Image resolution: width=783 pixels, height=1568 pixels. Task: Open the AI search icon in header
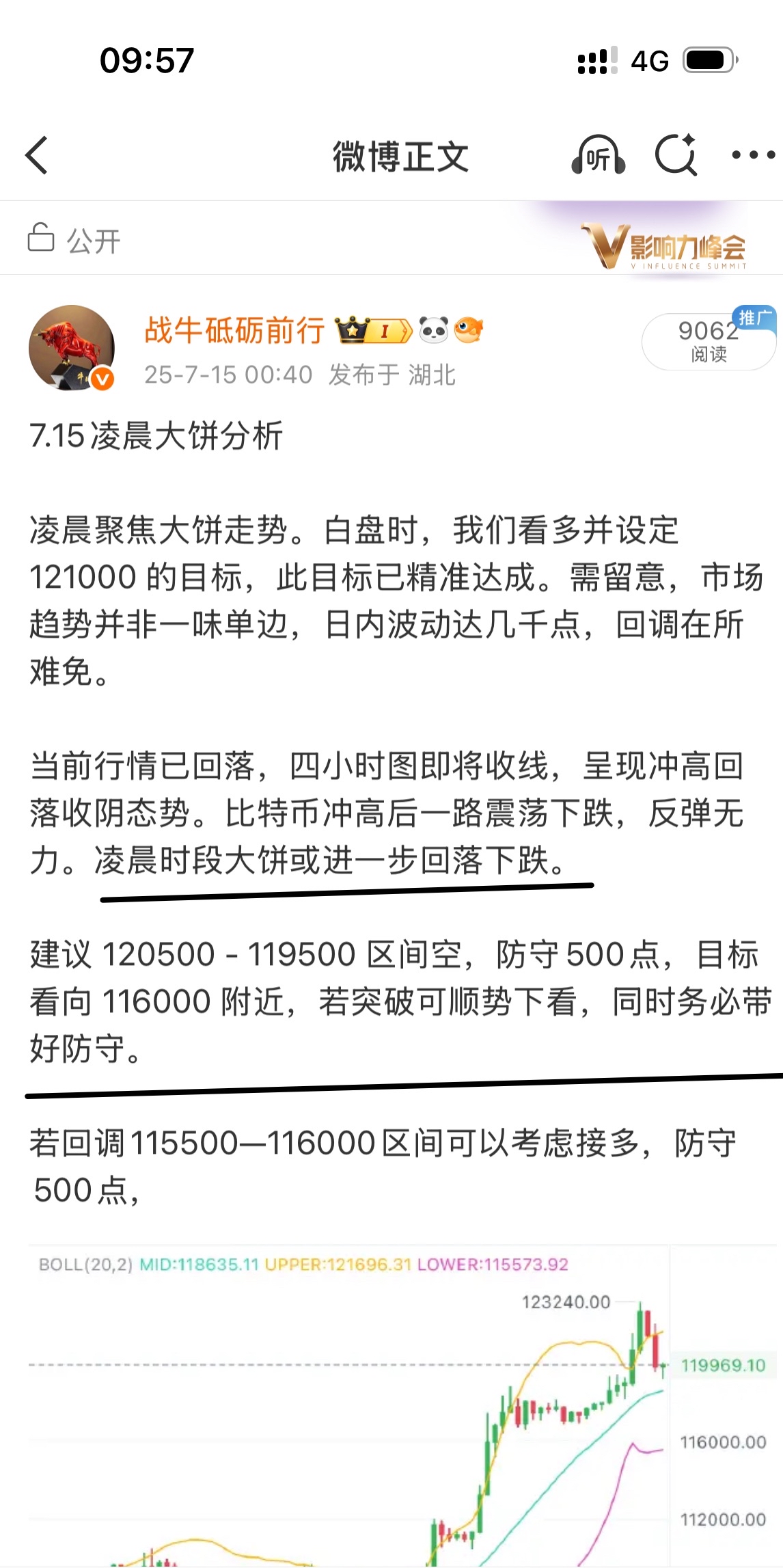coord(676,155)
